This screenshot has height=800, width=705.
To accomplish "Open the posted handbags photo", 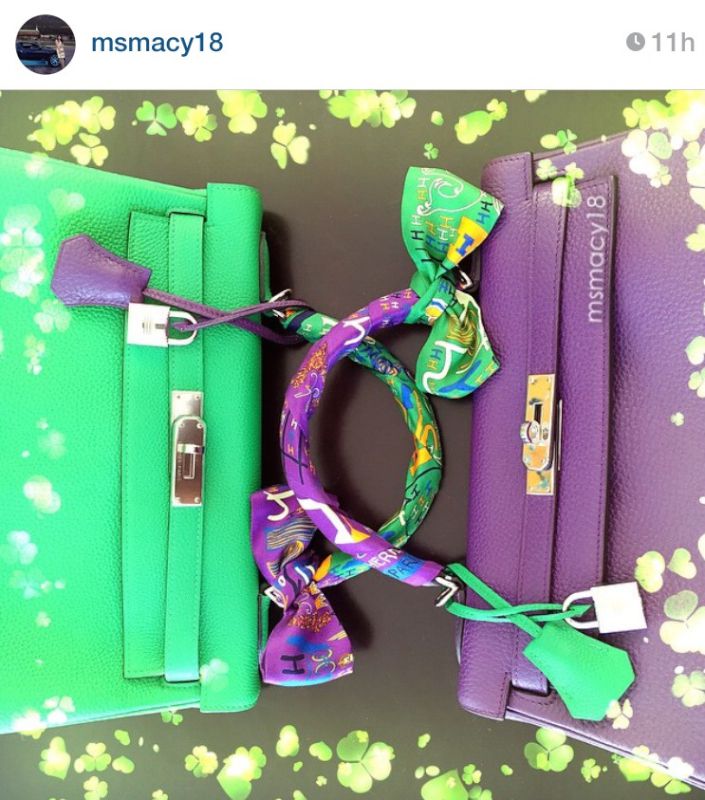I will [352, 445].
